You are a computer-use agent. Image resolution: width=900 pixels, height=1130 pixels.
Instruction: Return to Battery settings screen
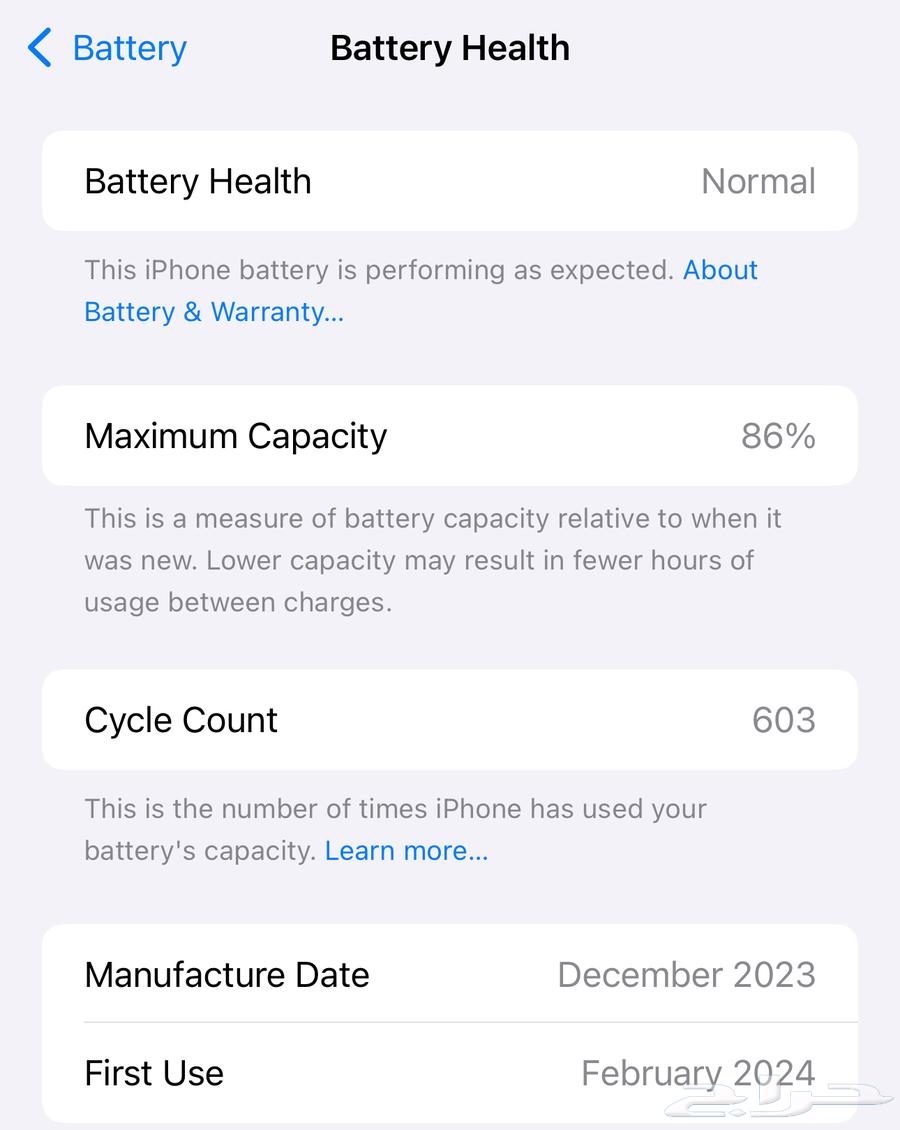105,47
